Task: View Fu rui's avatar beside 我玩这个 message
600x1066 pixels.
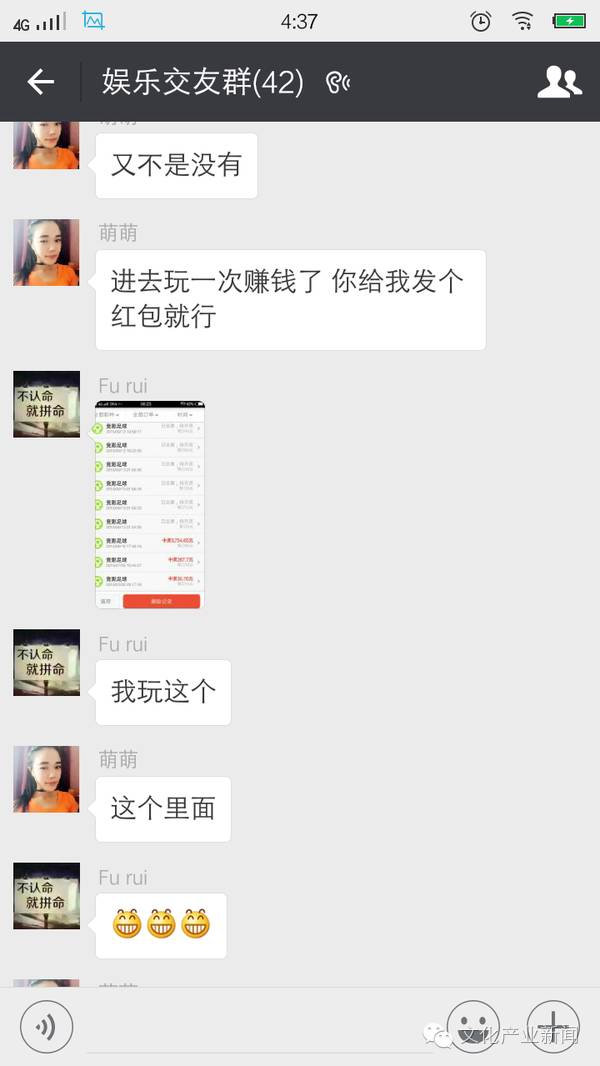Action: click(46, 663)
